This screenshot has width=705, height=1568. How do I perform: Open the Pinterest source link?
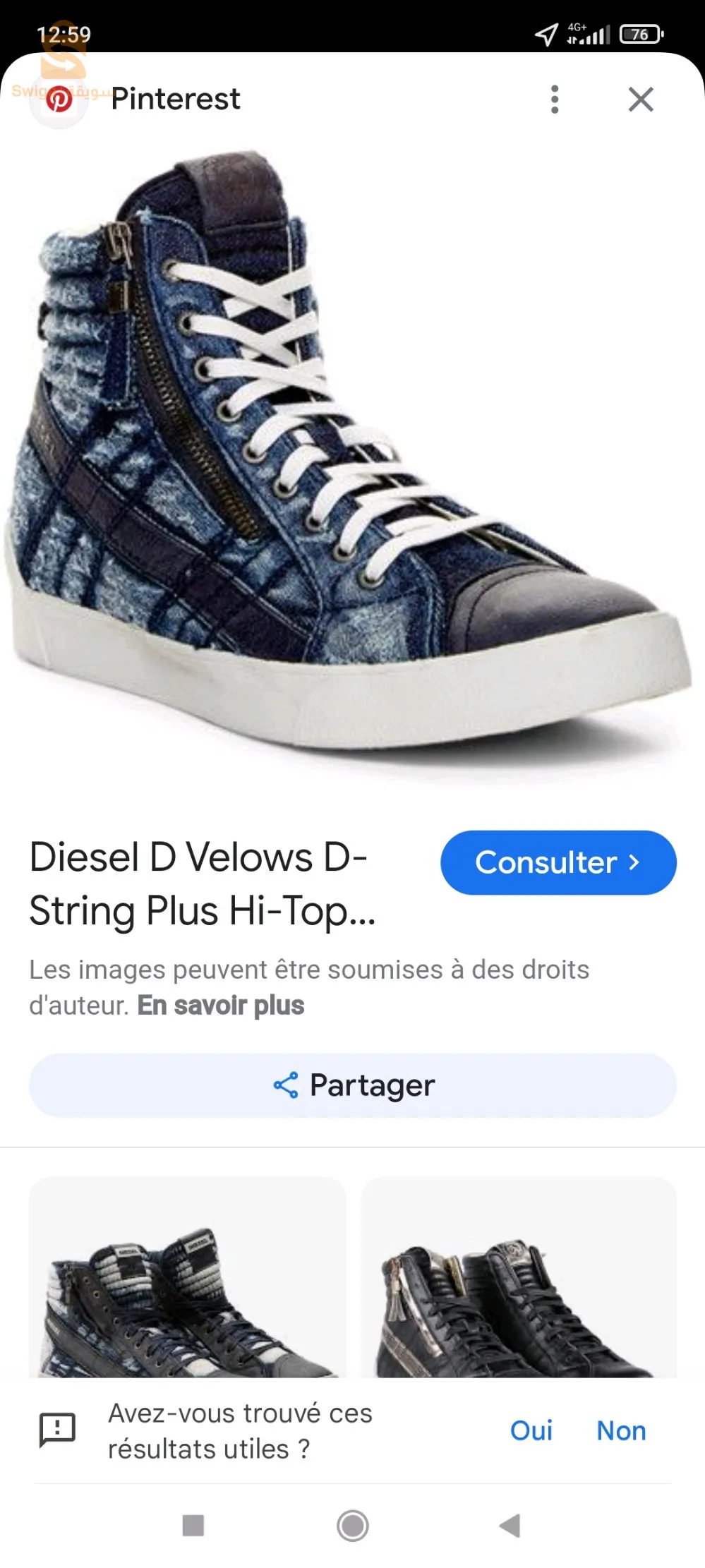(175, 99)
